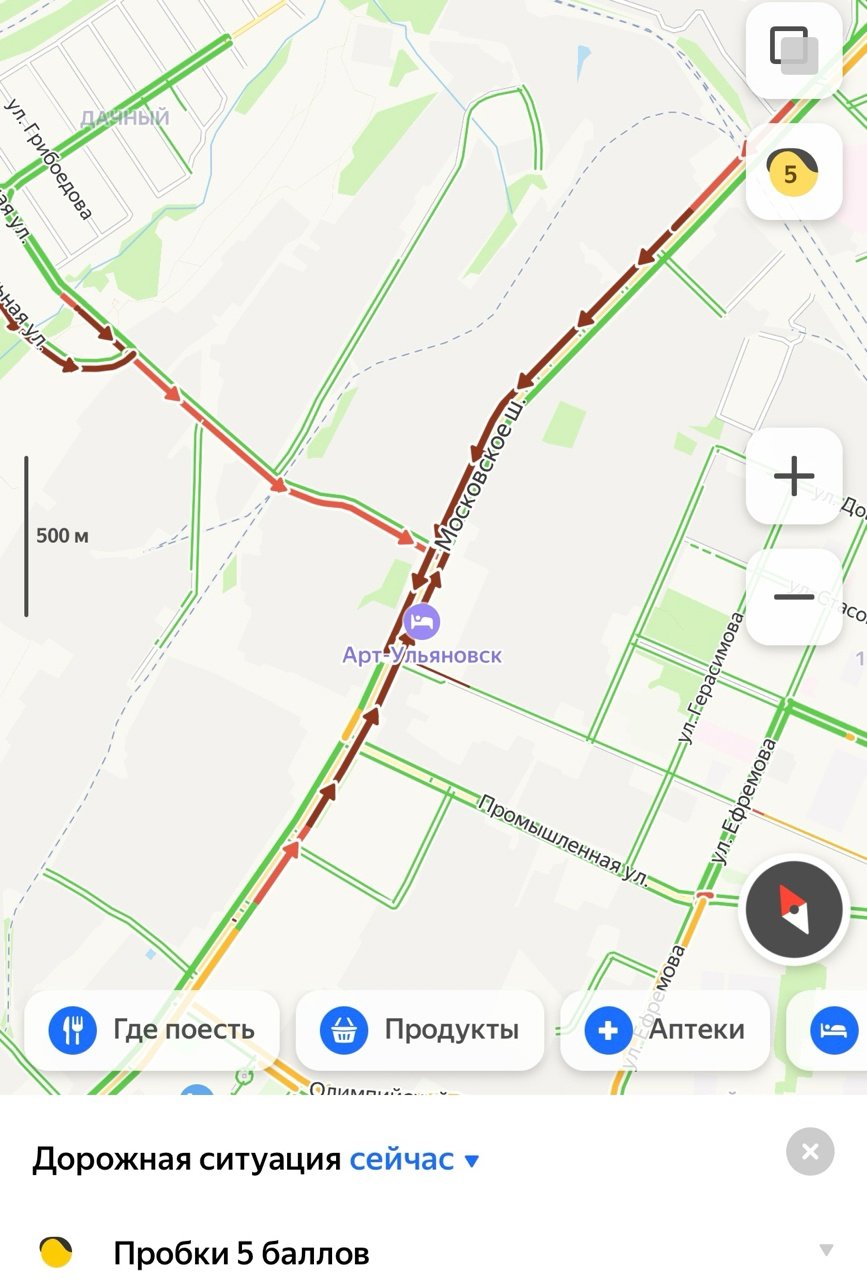Tap the traffic level 5 indicator button
This screenshot has height=1280, width=867.
pyautogui.click(x=794, y=173)
